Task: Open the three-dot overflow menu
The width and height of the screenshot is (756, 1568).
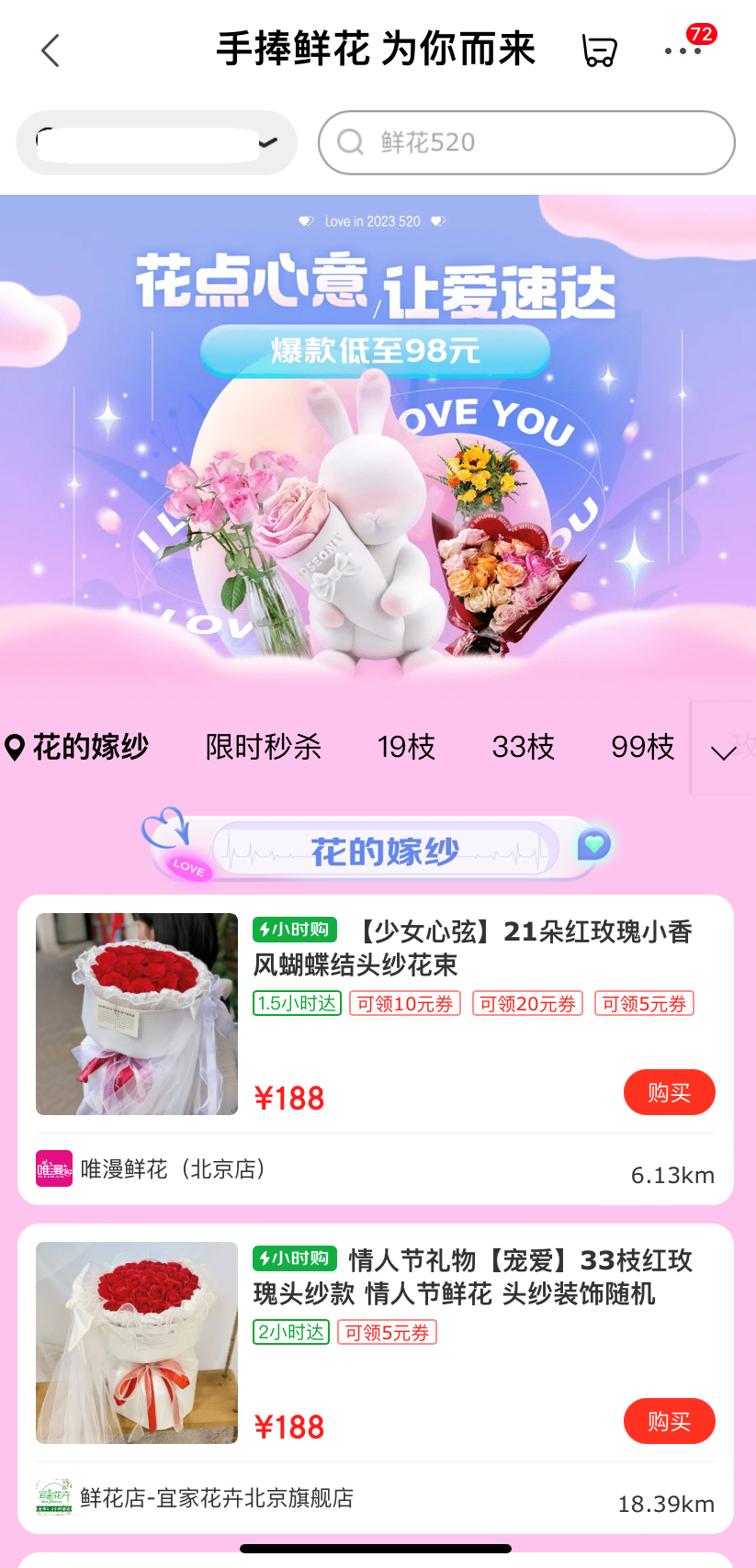Action: pos(683,51)
